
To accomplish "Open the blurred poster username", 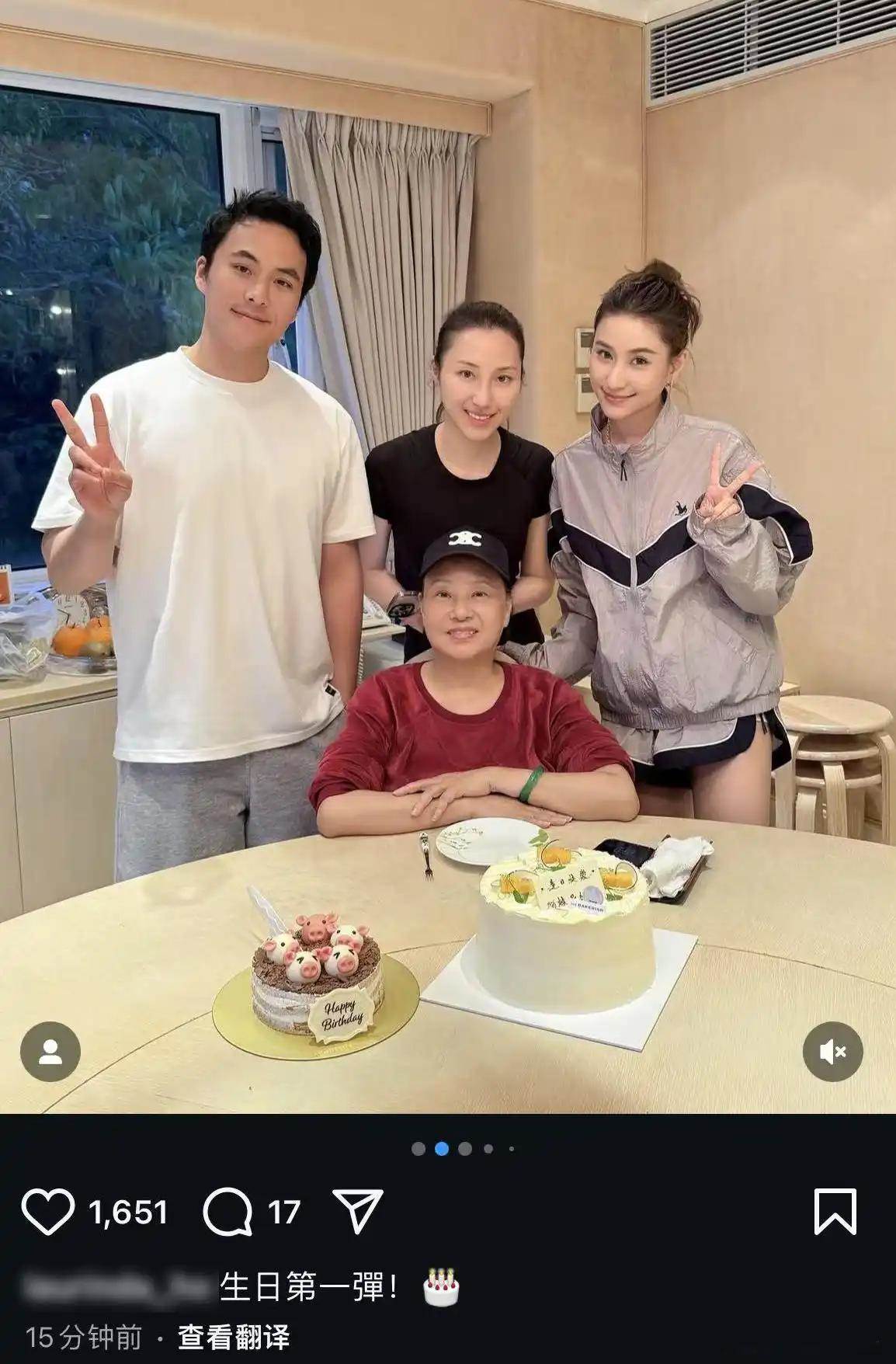I will click(117, 1287).
